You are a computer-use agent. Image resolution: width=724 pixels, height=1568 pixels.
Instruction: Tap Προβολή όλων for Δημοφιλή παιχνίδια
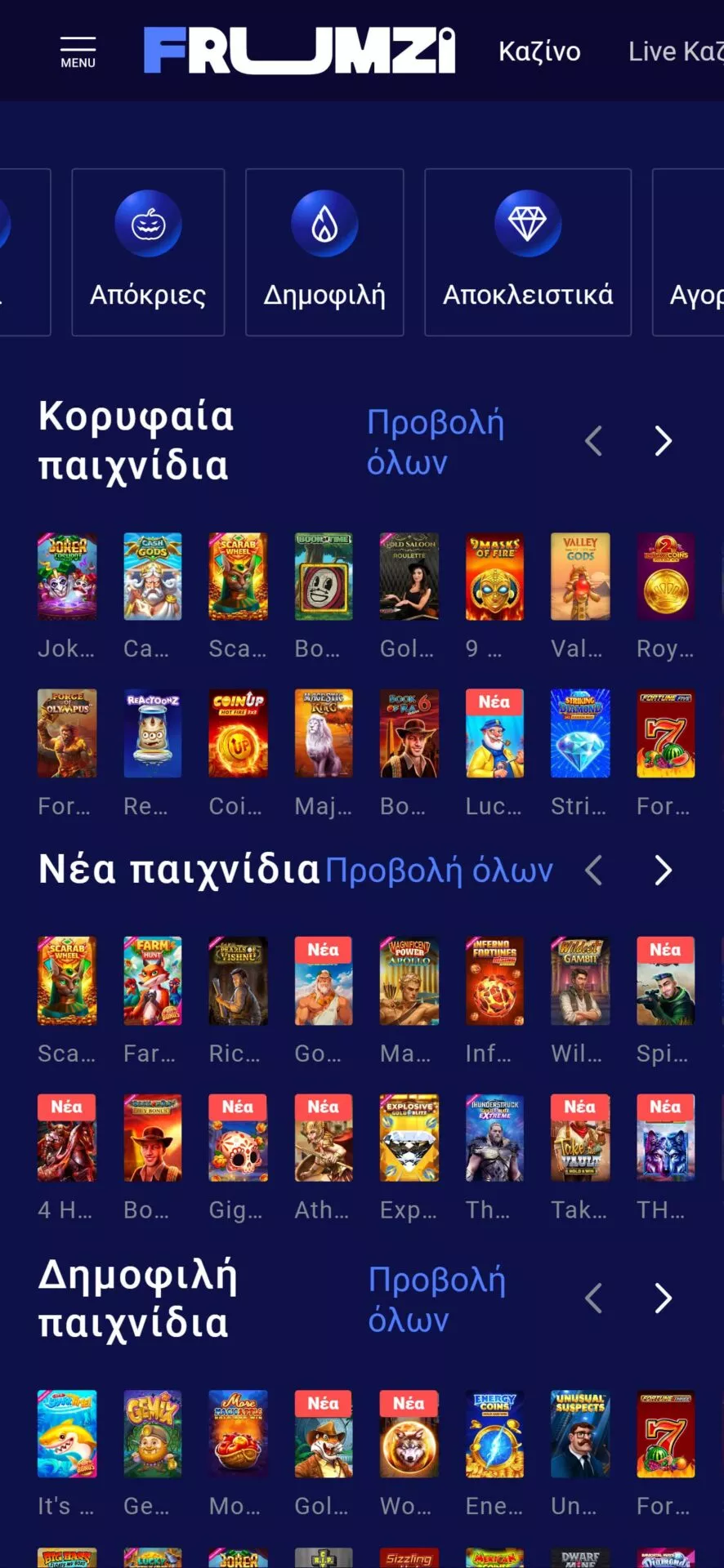click(436, 1299)
